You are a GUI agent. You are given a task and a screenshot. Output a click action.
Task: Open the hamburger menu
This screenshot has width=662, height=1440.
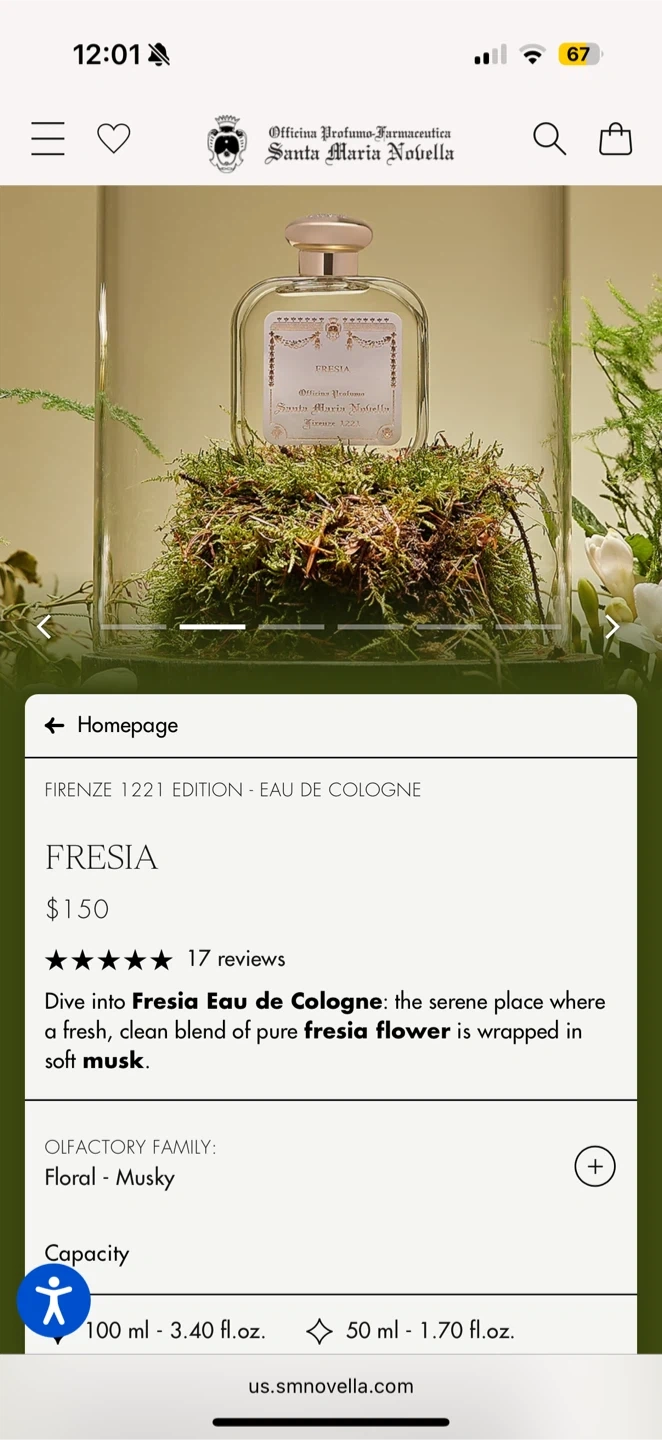[x=48, y=139]
